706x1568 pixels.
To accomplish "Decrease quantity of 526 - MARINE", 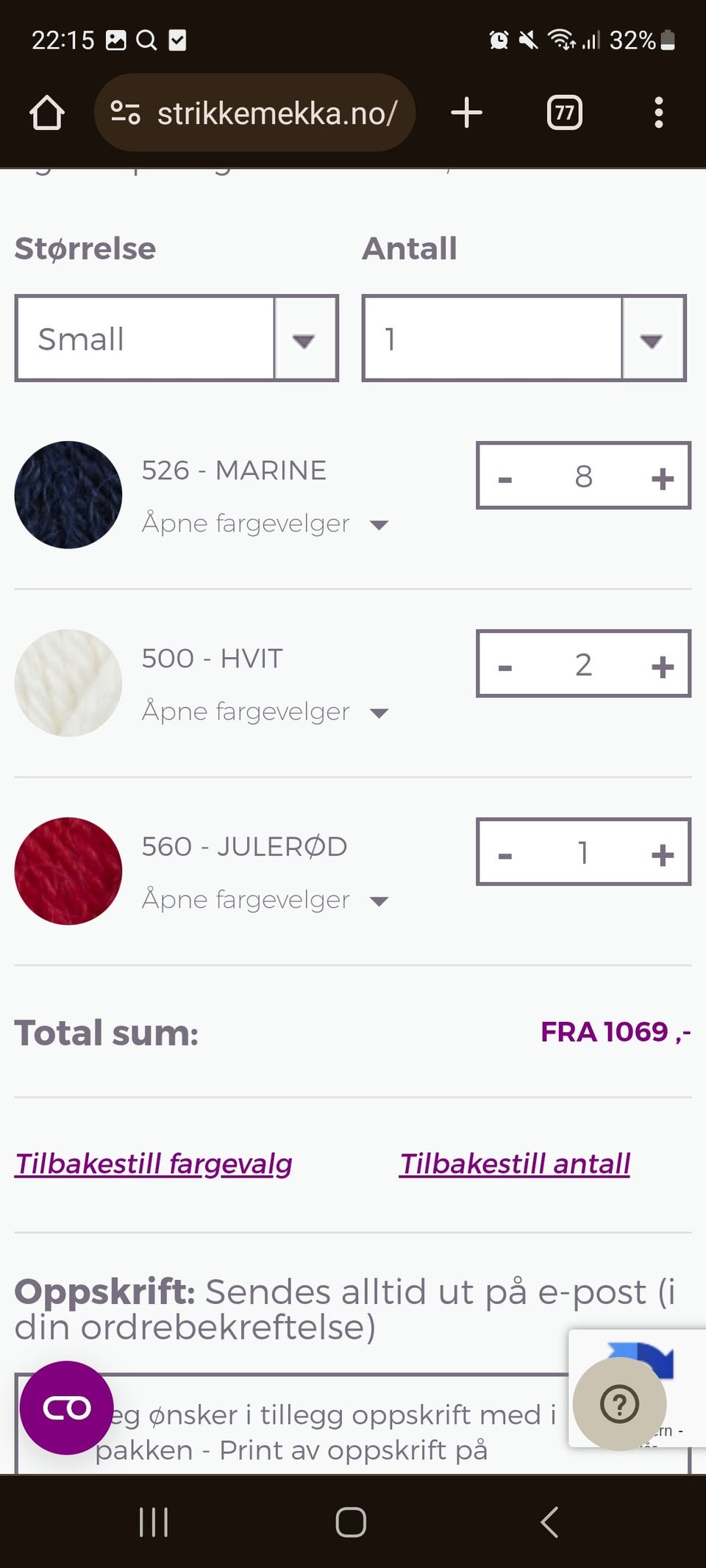I will coord(505,478).
